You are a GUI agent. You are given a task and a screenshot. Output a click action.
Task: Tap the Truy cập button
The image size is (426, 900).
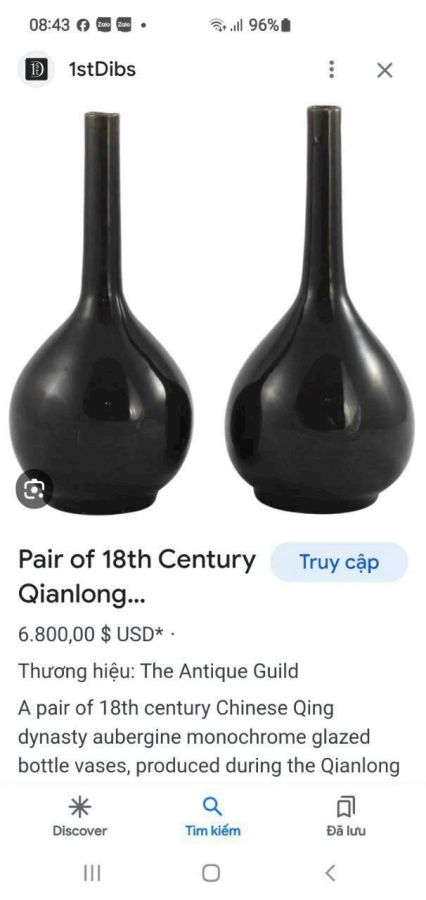(339, 562)
